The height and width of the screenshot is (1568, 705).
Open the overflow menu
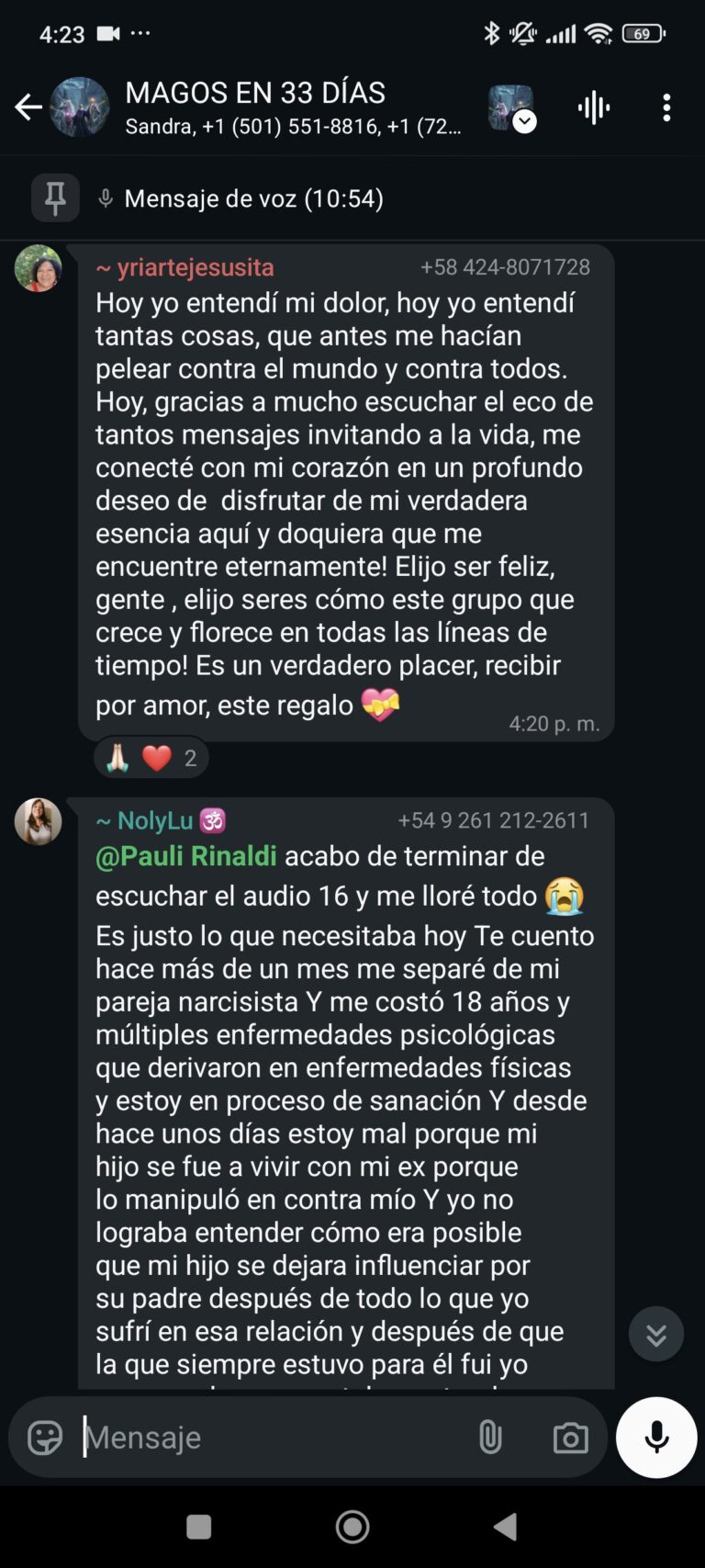tap(667, 107)
